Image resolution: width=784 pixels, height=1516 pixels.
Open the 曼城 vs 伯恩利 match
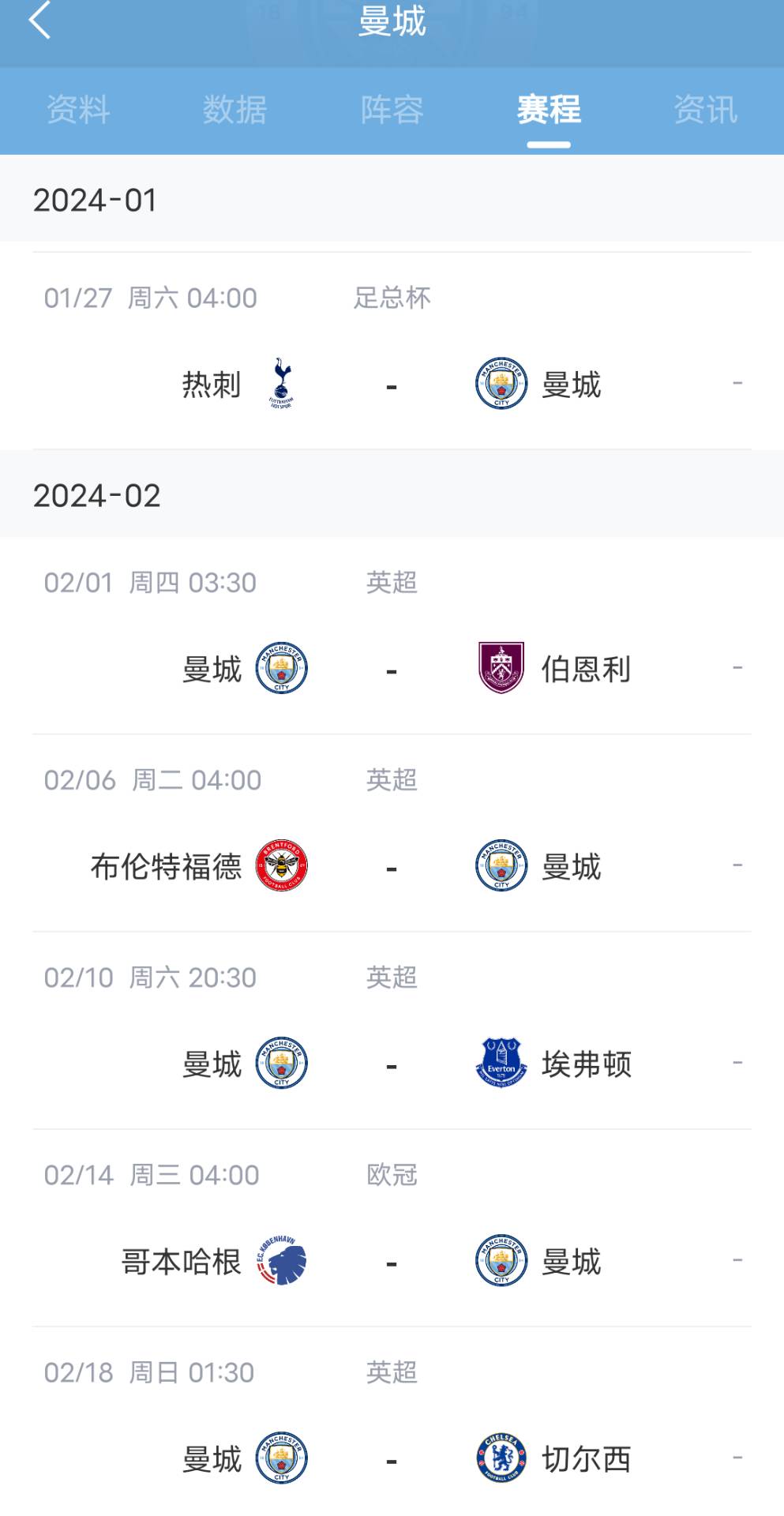point(392,636)
